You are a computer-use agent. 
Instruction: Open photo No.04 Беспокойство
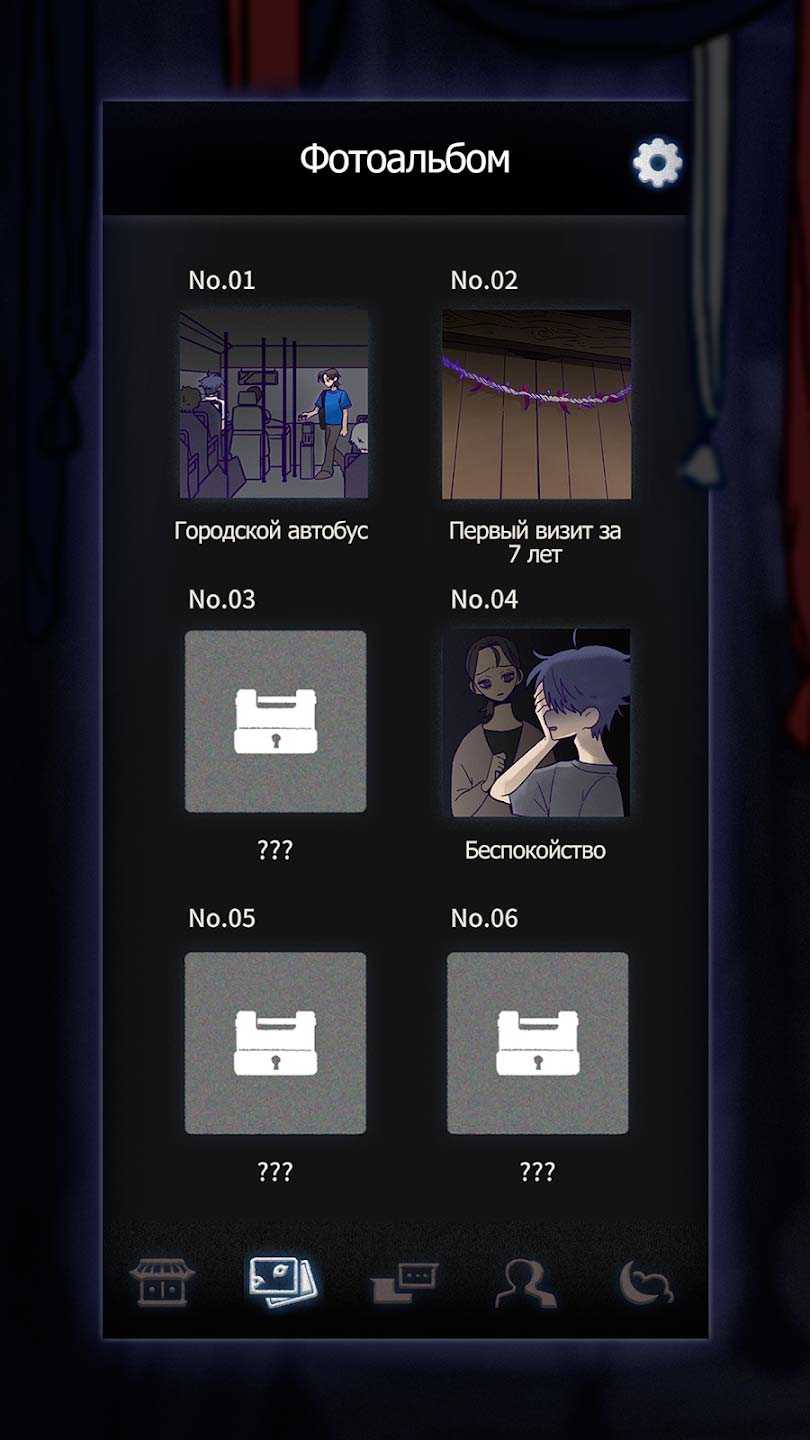pos(536,722)
